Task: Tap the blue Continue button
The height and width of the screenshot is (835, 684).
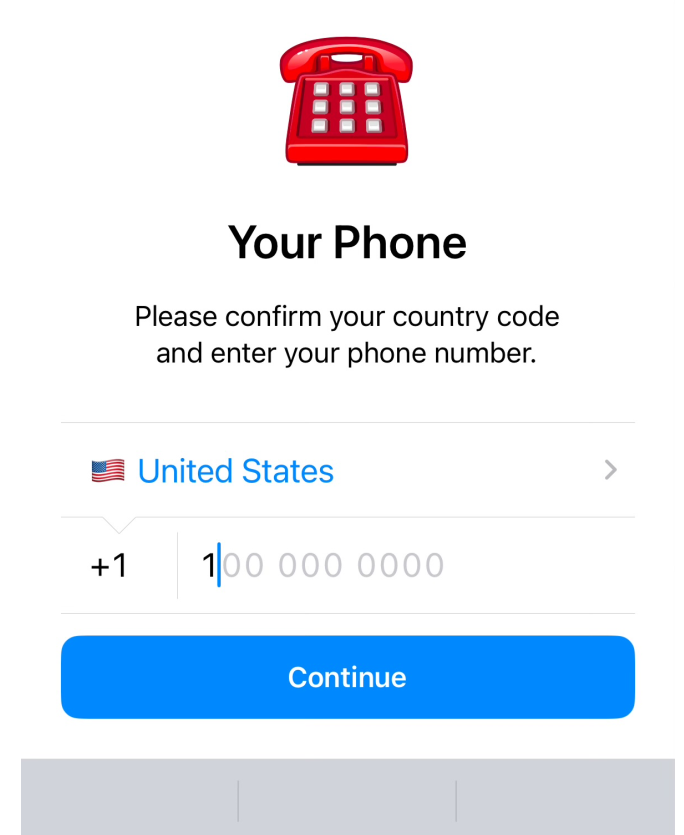Action: pos(347,677)
